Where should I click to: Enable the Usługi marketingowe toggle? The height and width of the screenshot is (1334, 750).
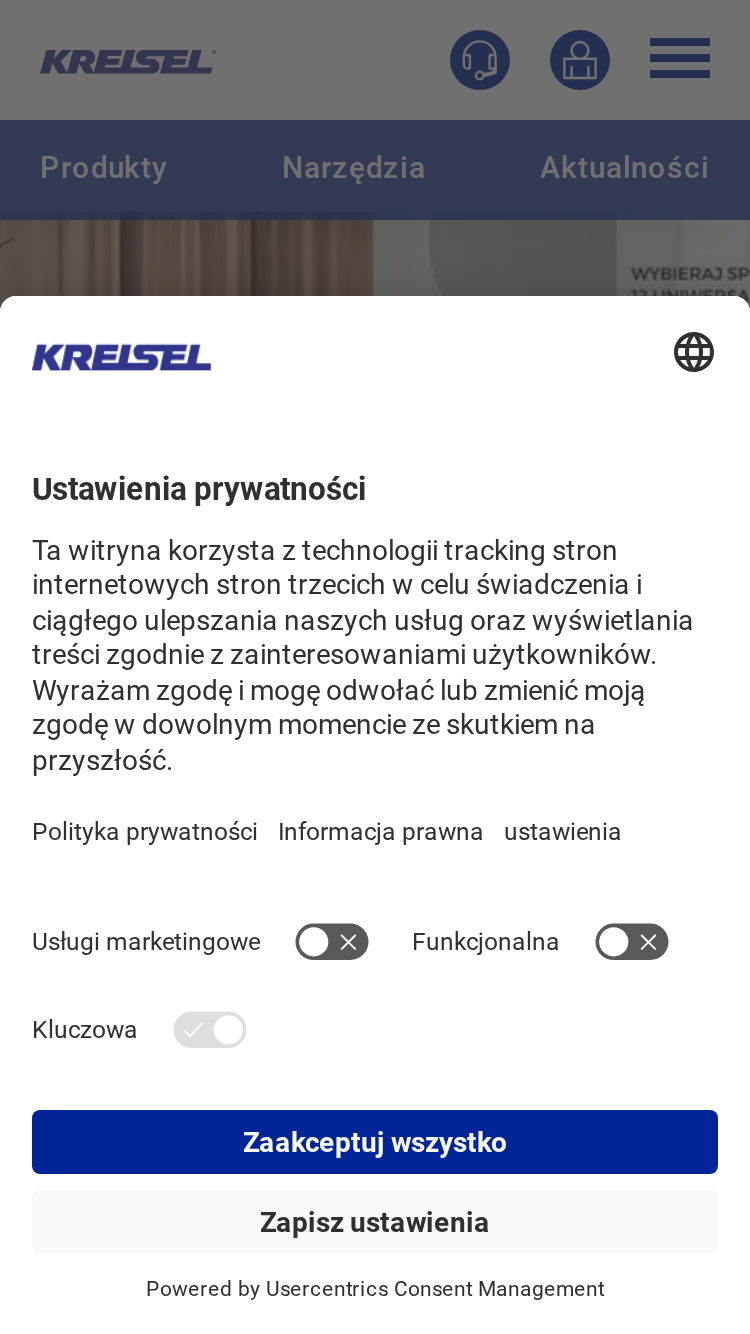332,942
